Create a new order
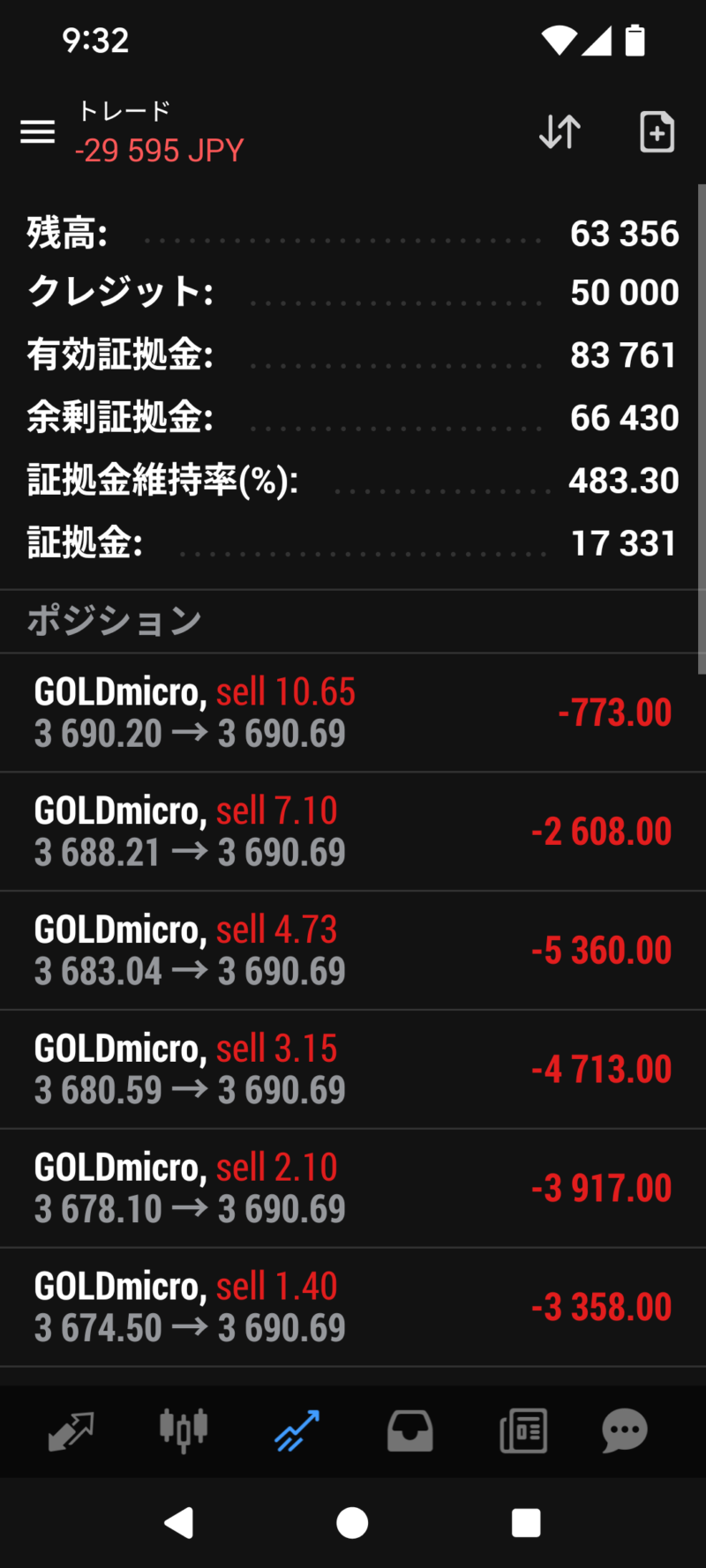Image resolution: width=706 pixels, height=1568 pixels. point(657,132)
